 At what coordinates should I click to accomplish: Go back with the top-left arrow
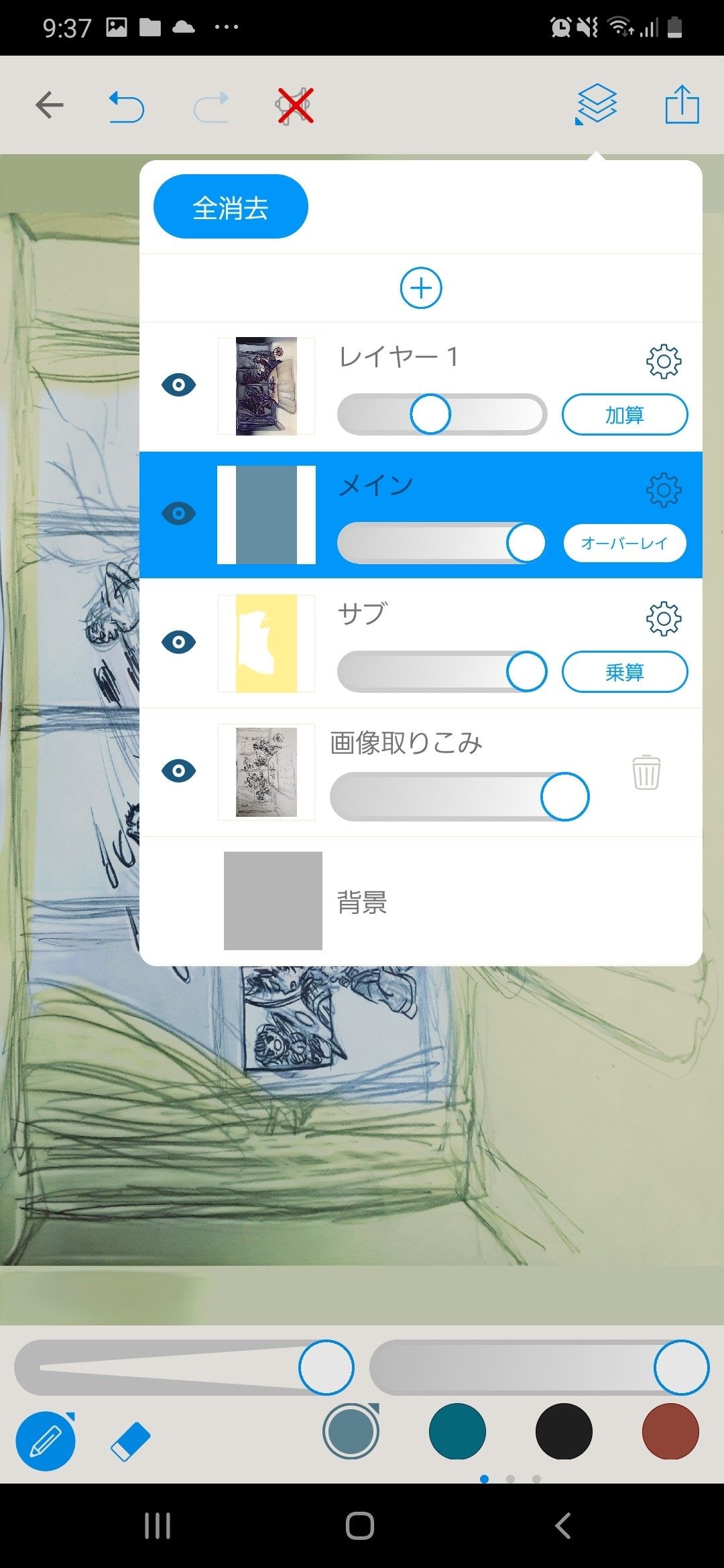tap(50, 106)
